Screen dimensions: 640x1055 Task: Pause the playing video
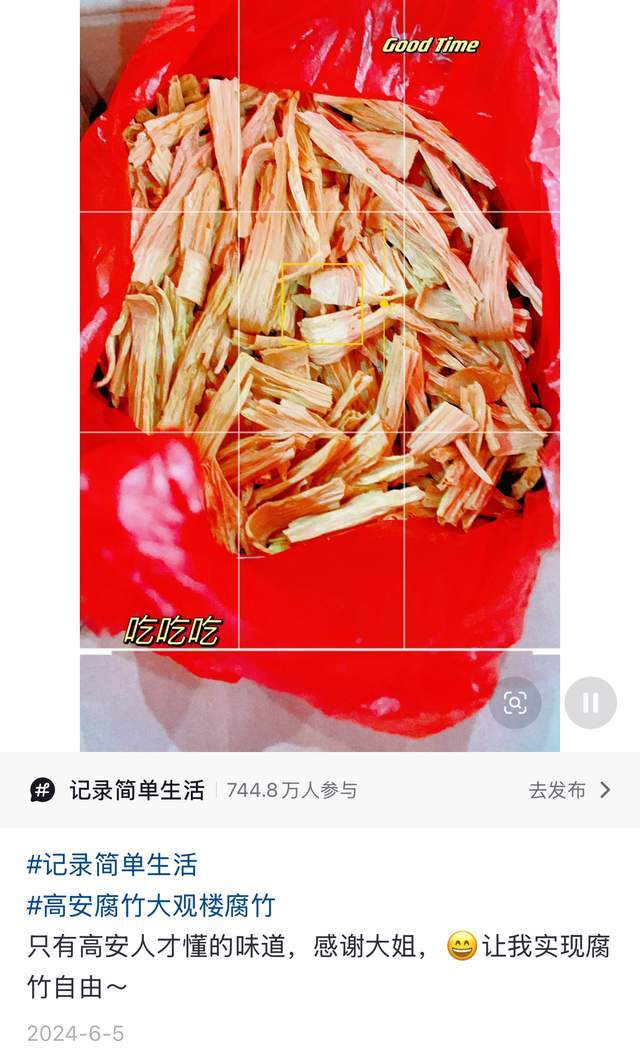pyautogui.click(x=590, y=703)
